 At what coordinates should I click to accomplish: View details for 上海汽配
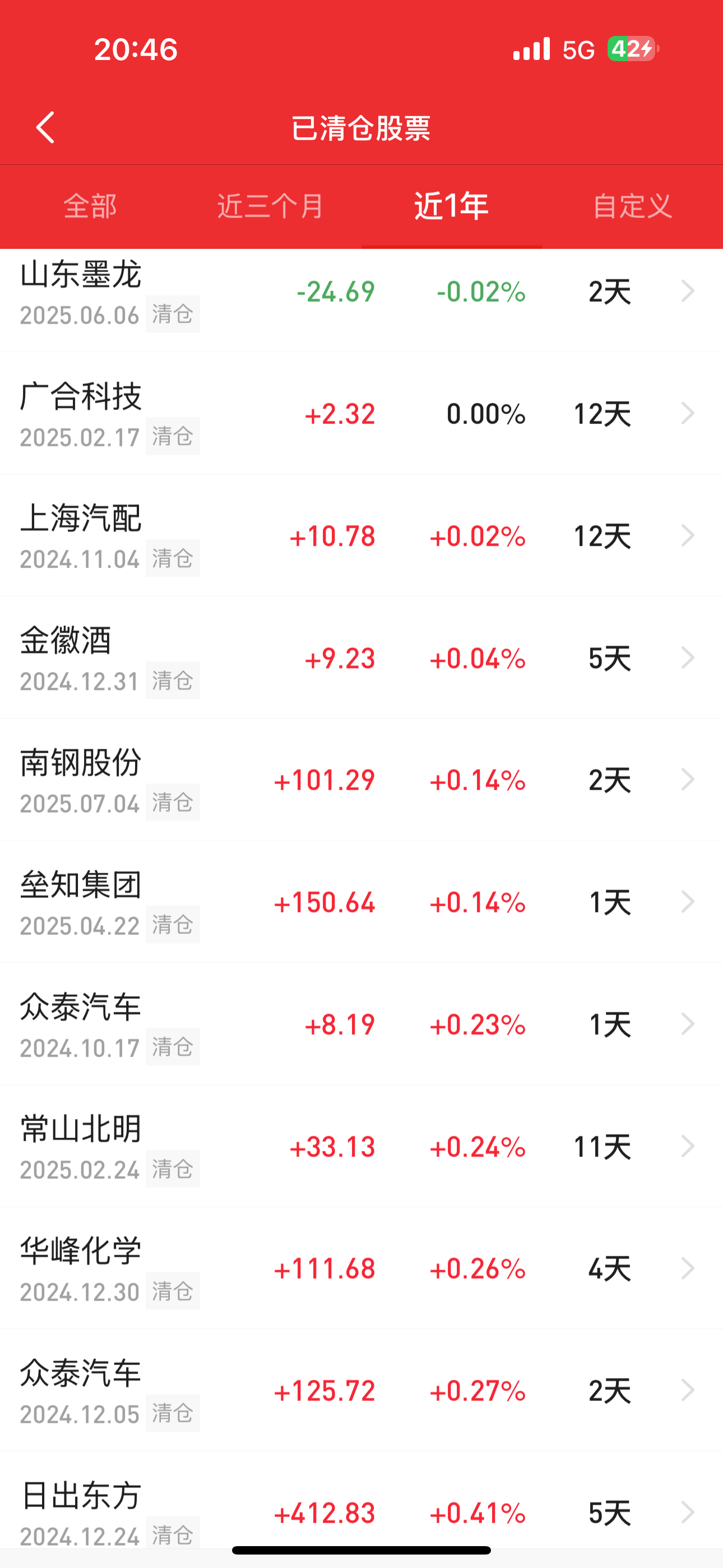(x=361, y=536)
